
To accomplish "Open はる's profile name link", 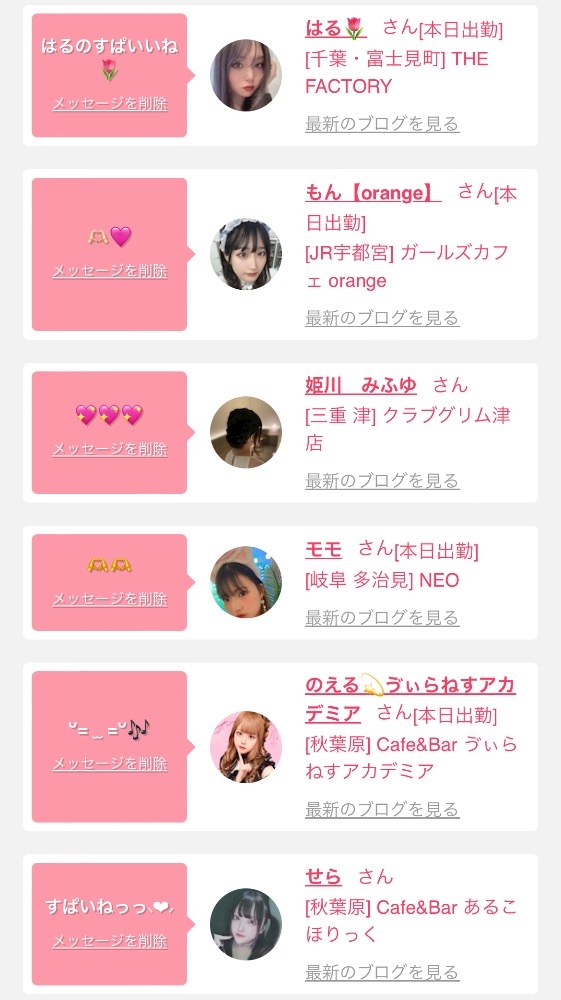I will click(335, 29).
